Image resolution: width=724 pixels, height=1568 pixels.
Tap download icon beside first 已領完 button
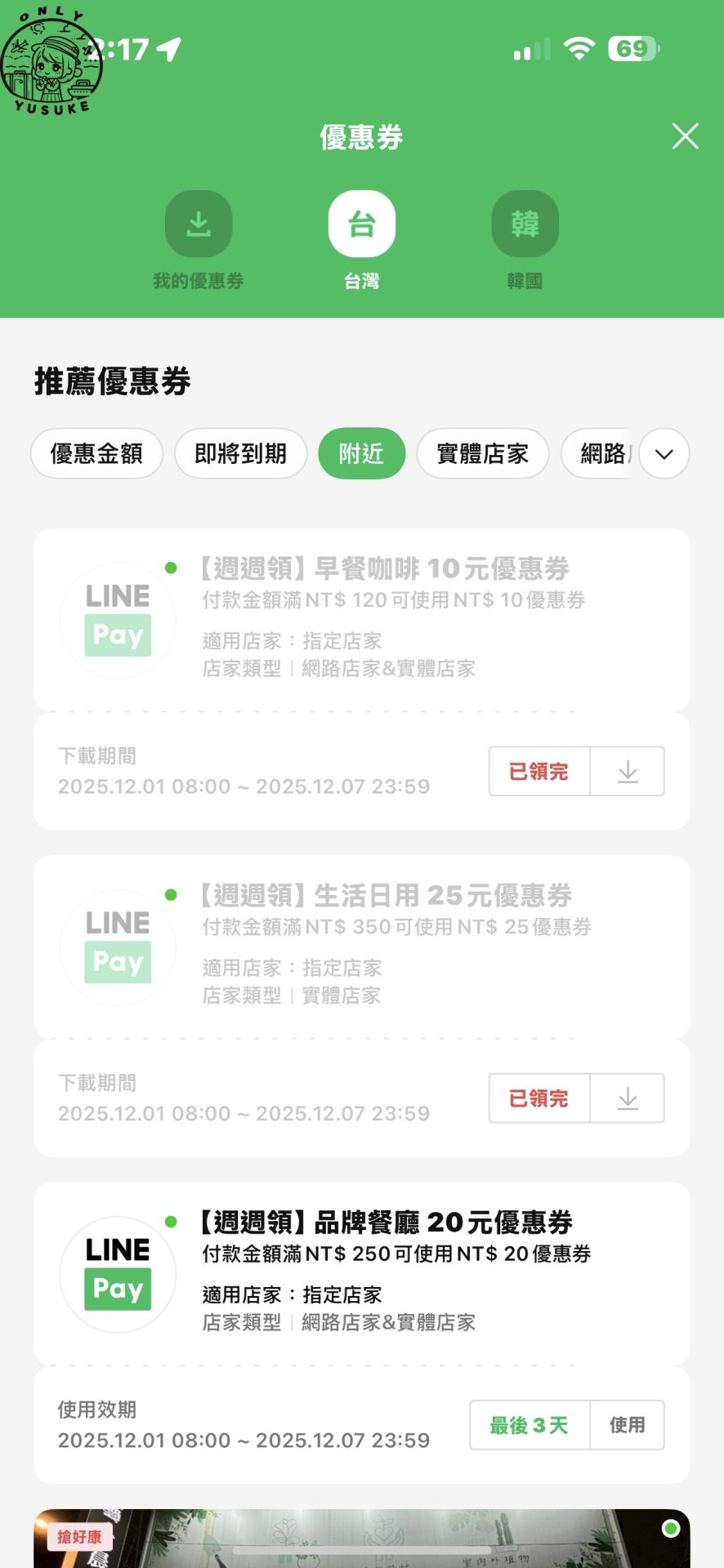pyautogui.click(x=627, y=770)
